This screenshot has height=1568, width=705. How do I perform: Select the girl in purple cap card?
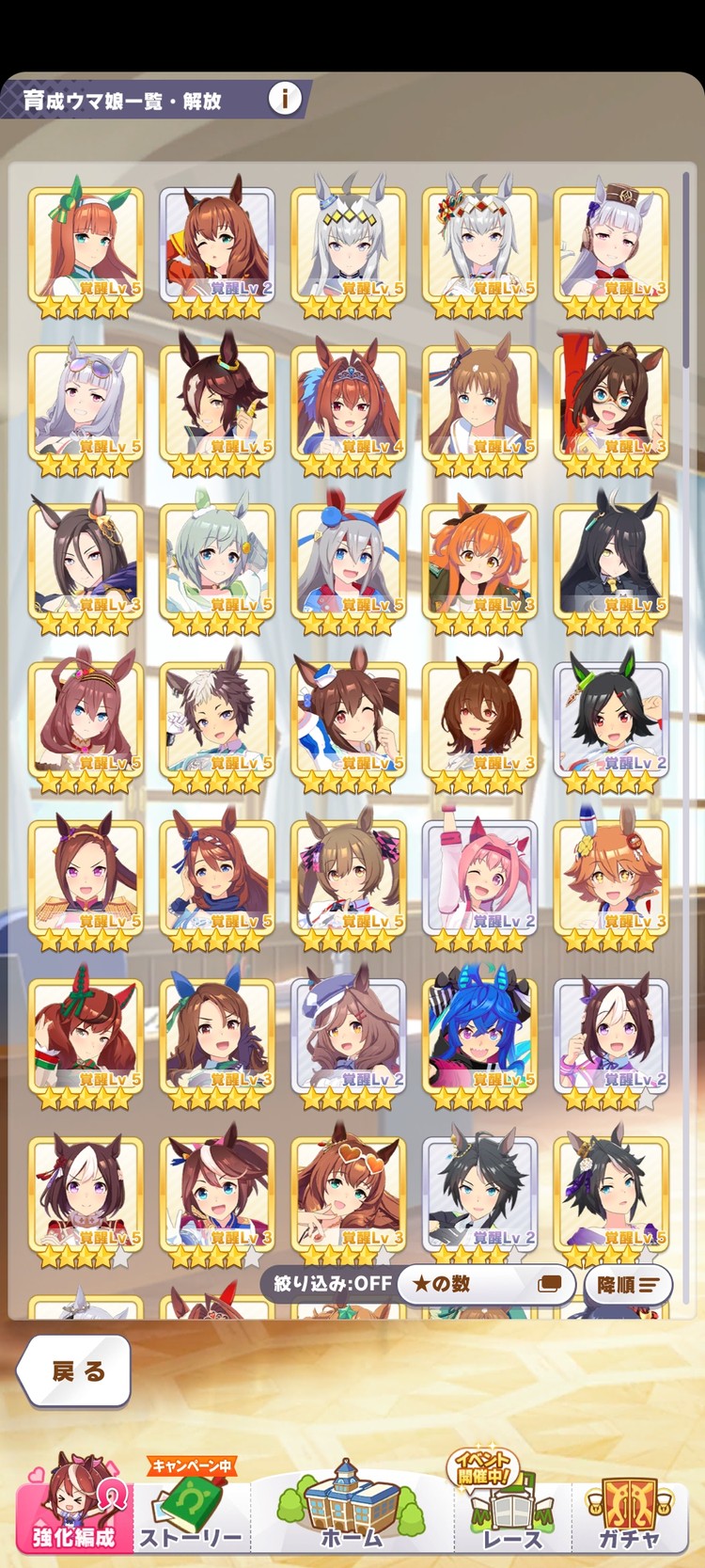[x=349, y=1038]
